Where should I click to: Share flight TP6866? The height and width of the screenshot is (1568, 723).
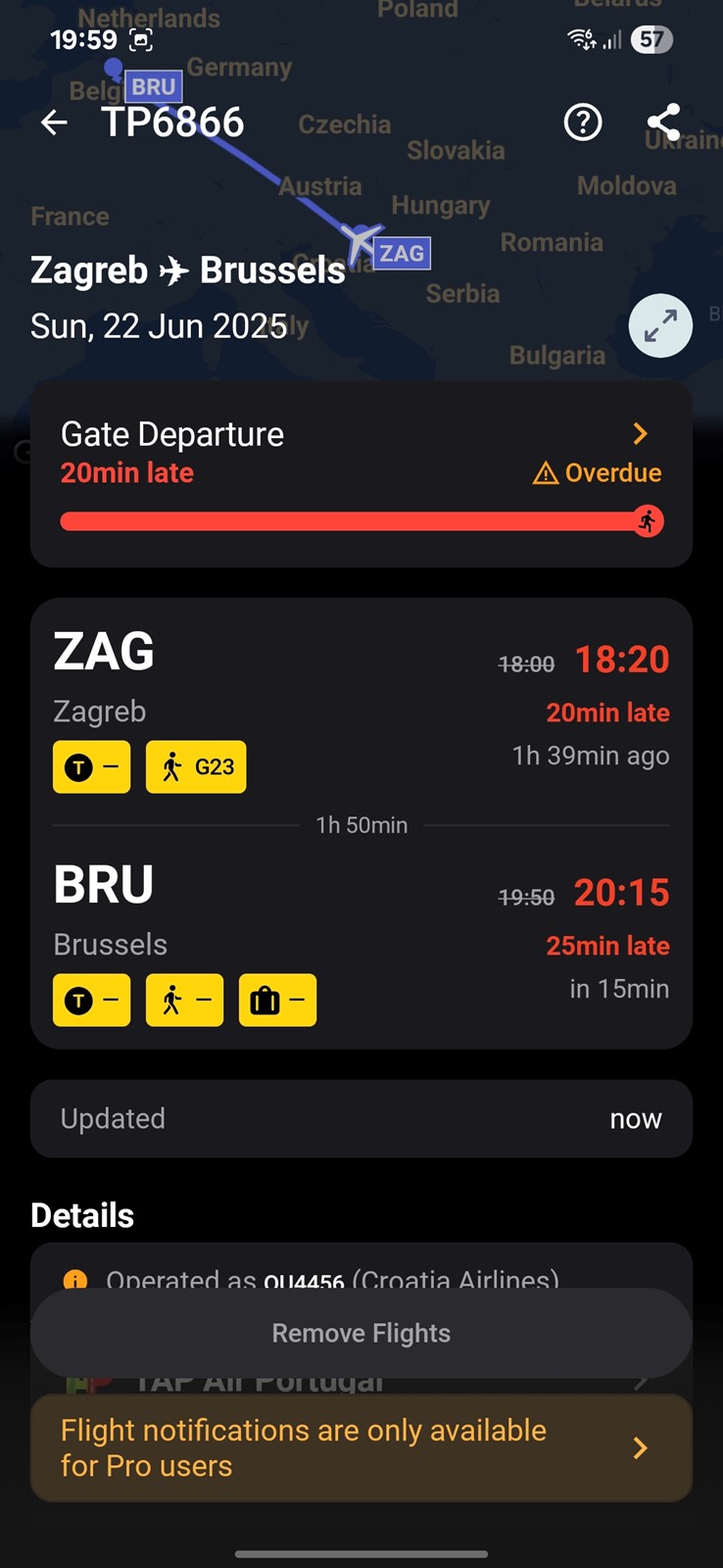tap(664, 122)
